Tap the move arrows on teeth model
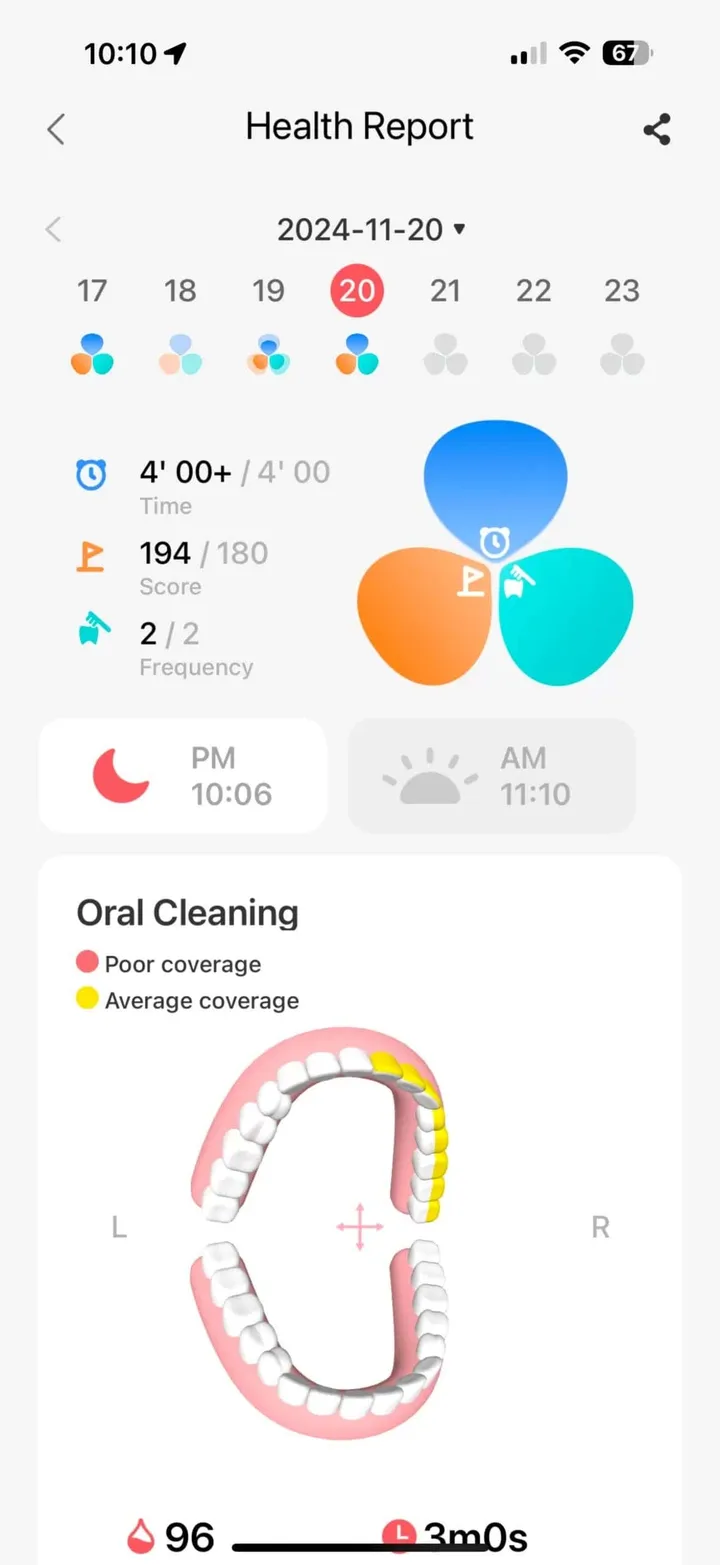Screen dimensions: 720x1565 [360, 1227]
